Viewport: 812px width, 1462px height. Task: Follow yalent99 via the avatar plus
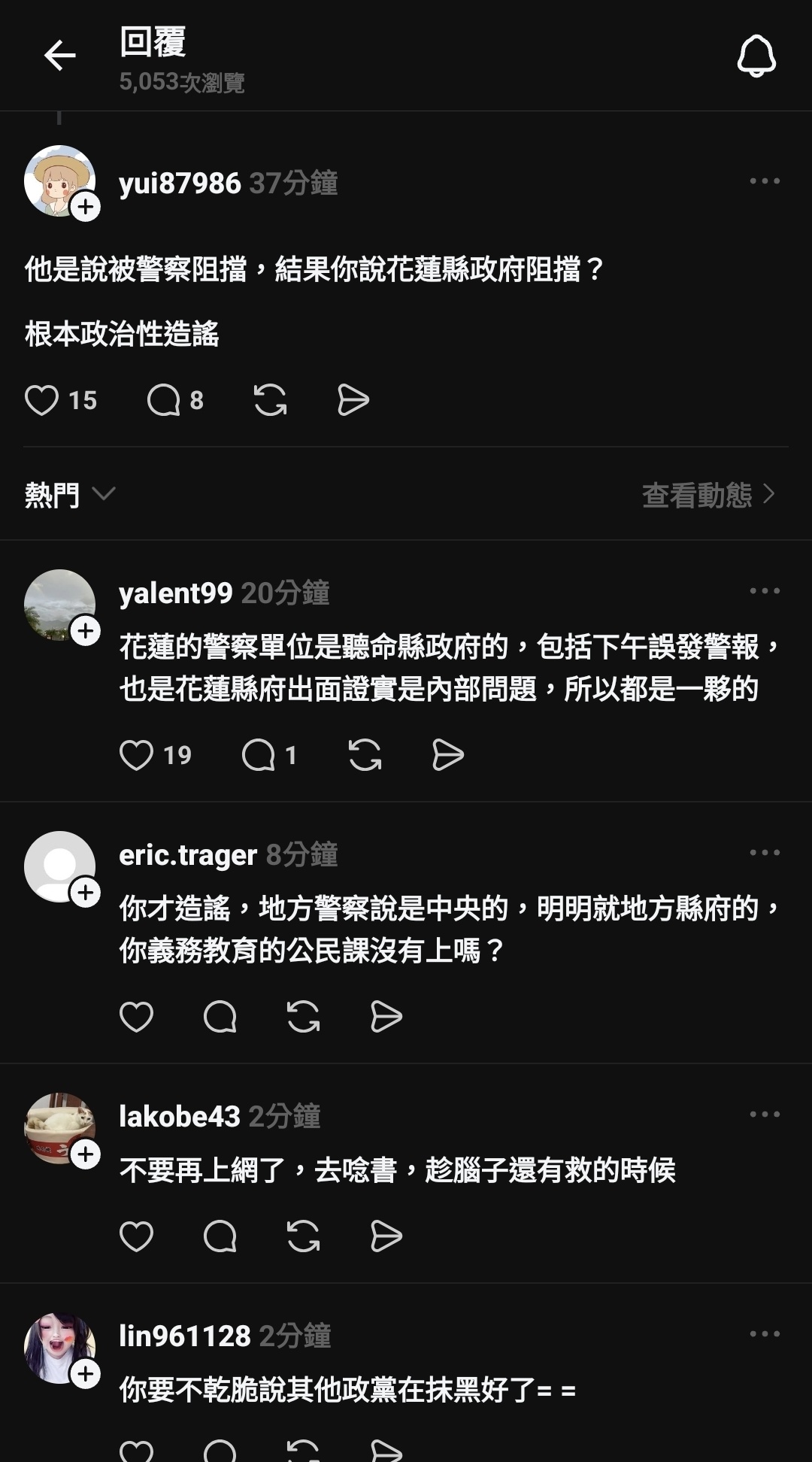pyautogui.click(x=86, y=630)
